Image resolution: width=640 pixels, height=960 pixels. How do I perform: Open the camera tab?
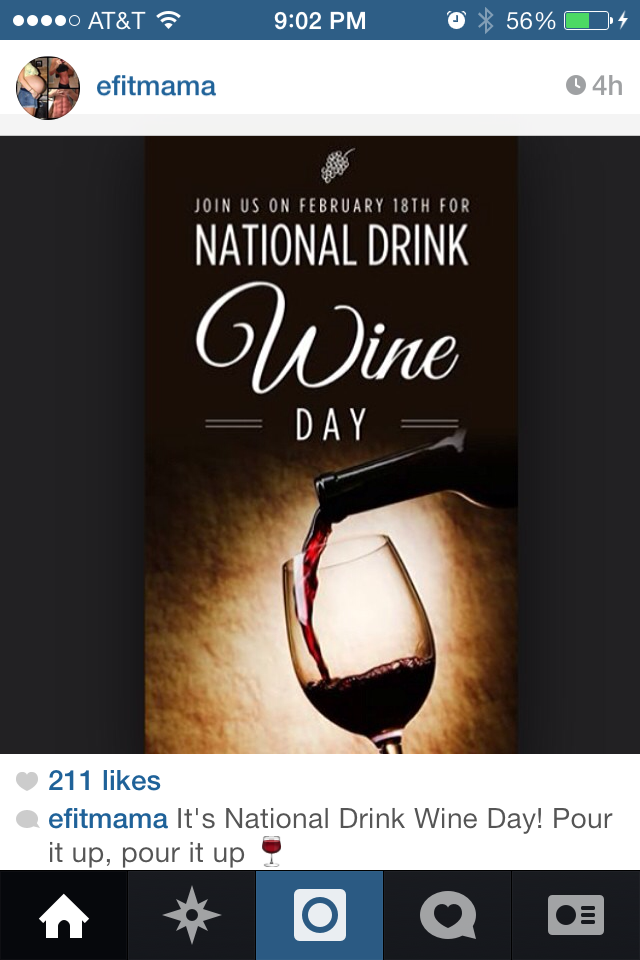[x=320, y=915]
